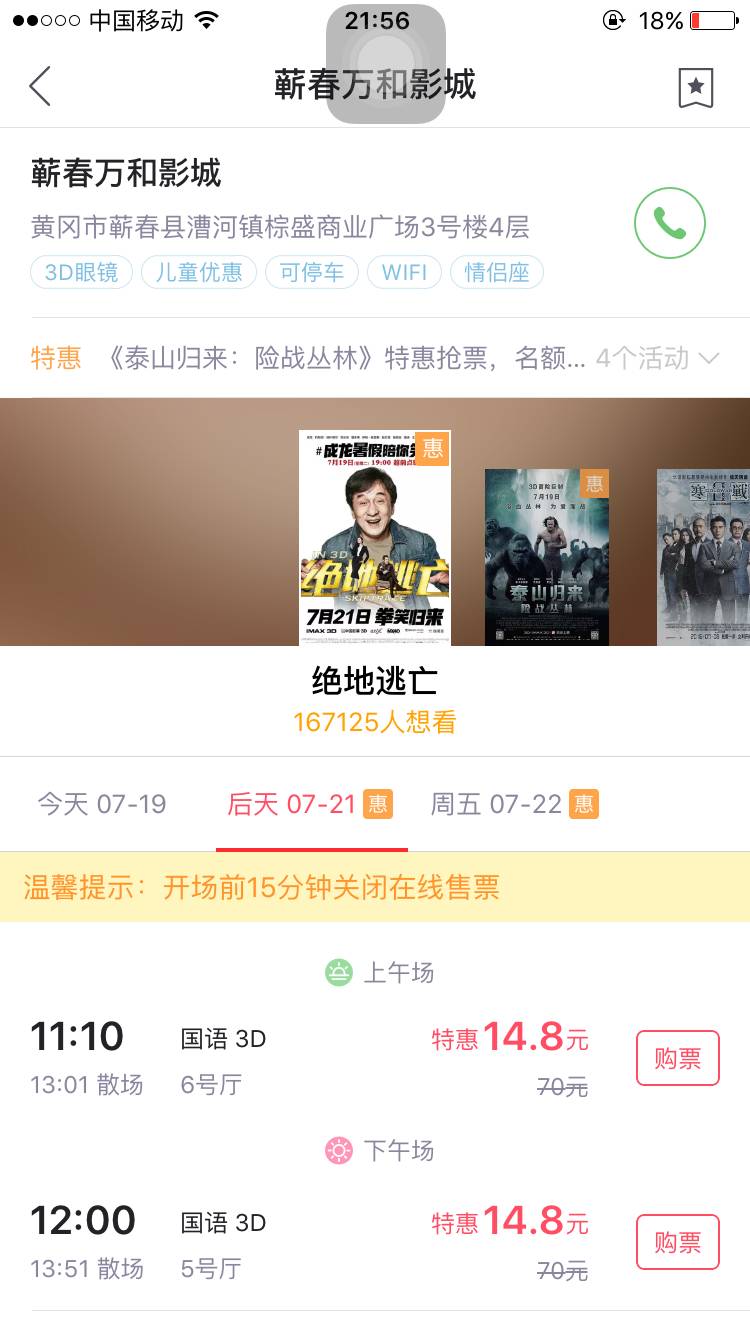Call the cinema via the green phone icon
This screenshot has height=1334, width=750.
pyautogui.click(x=669, y=223)
